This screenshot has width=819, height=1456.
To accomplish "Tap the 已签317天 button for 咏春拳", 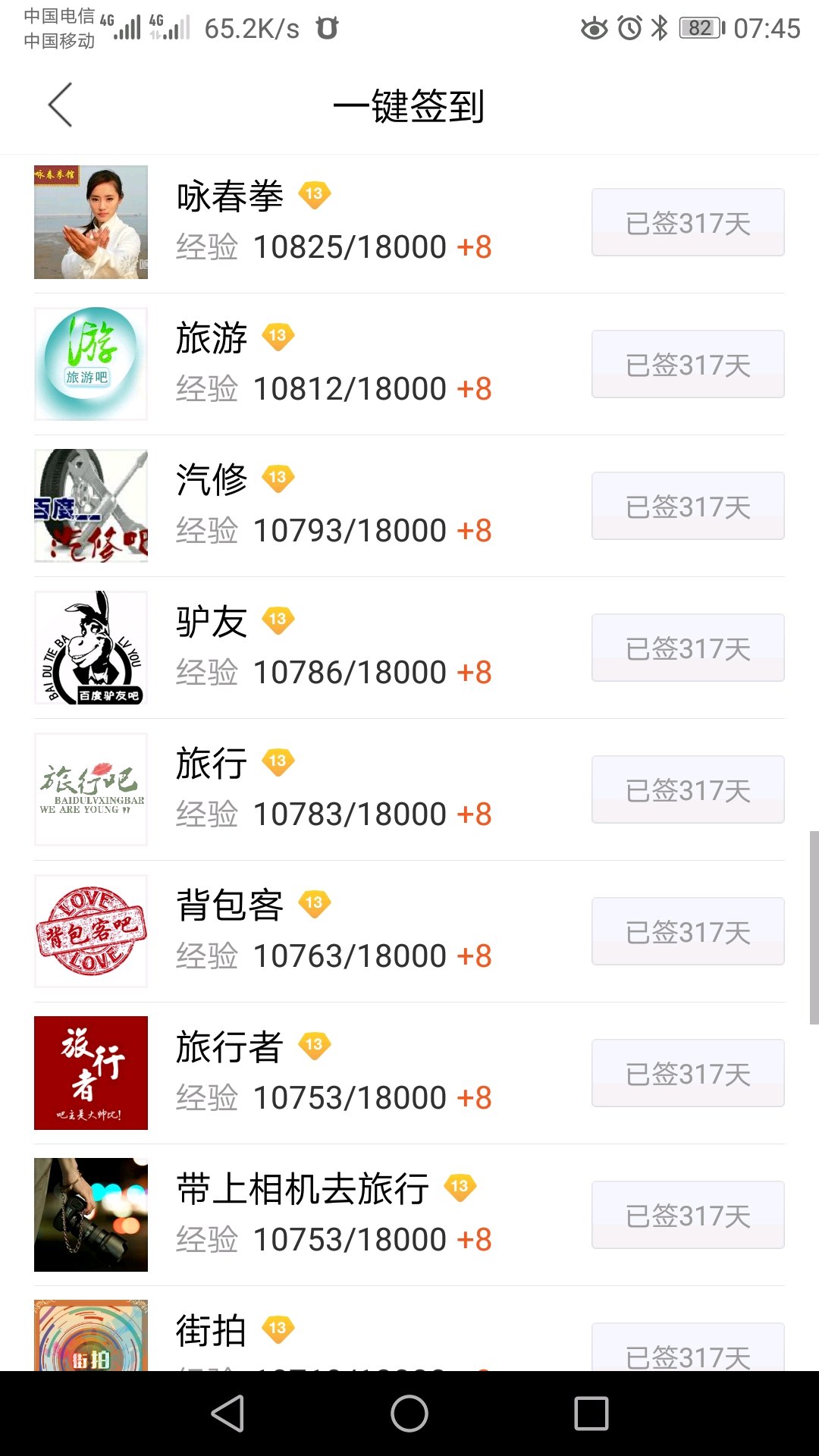I will (688, 222).
